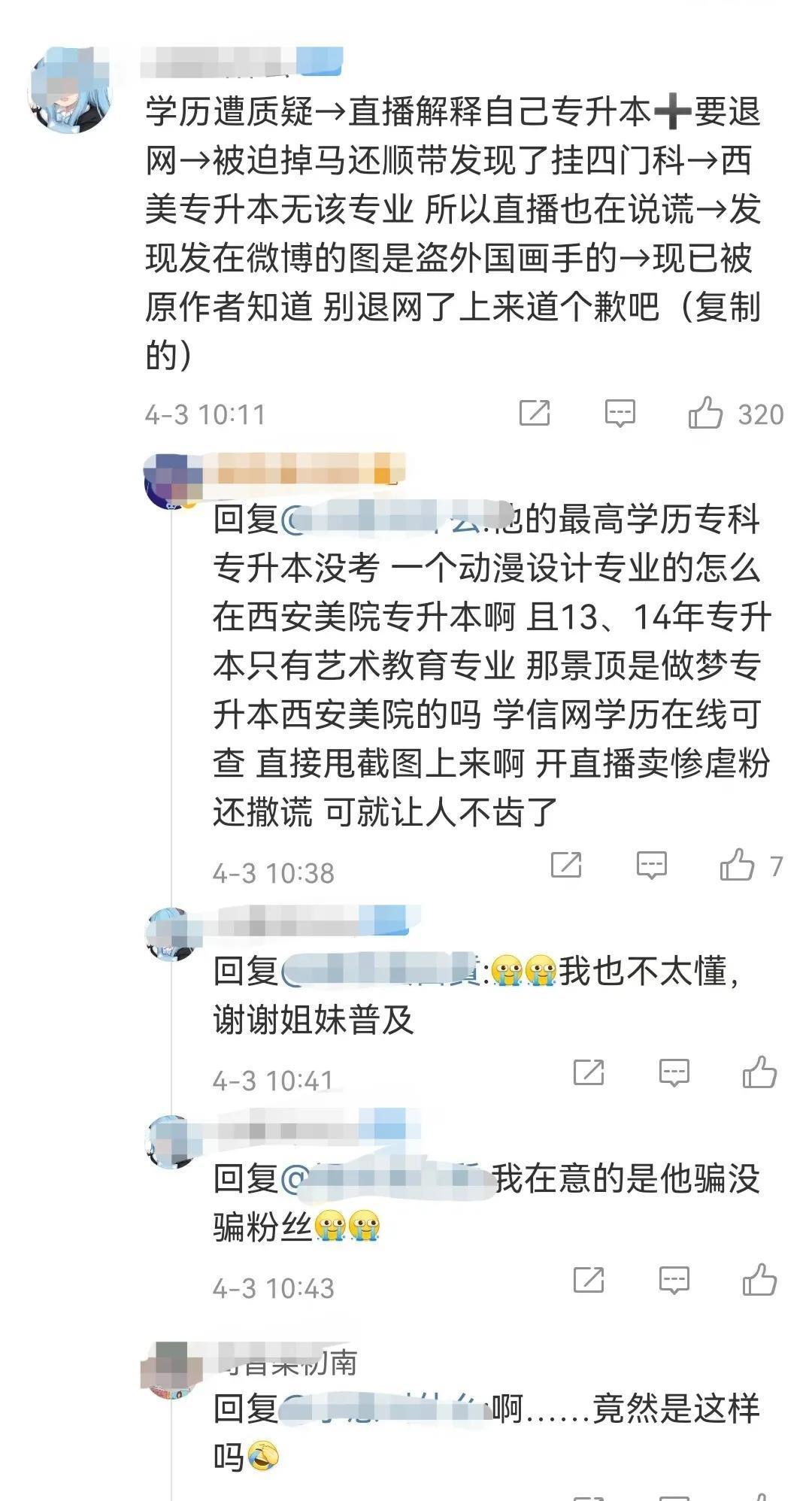Repost the comment posted at 10:11
Screen dimensions: 812x1501
coord(535,414)
